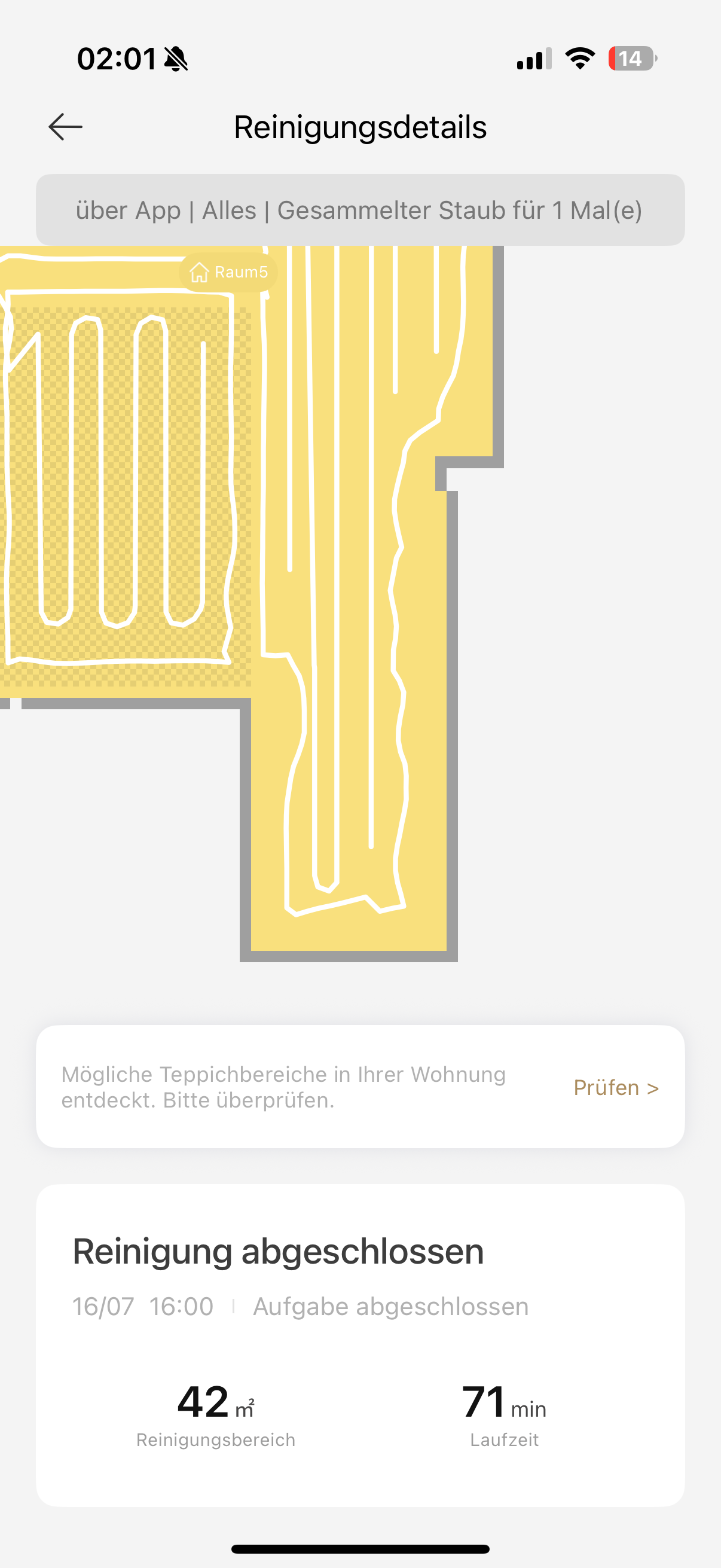The height and width of the screenshot is (1568, 721).
Task: Tap Prüfen to review carpet areas
Action: (615, 1087)
